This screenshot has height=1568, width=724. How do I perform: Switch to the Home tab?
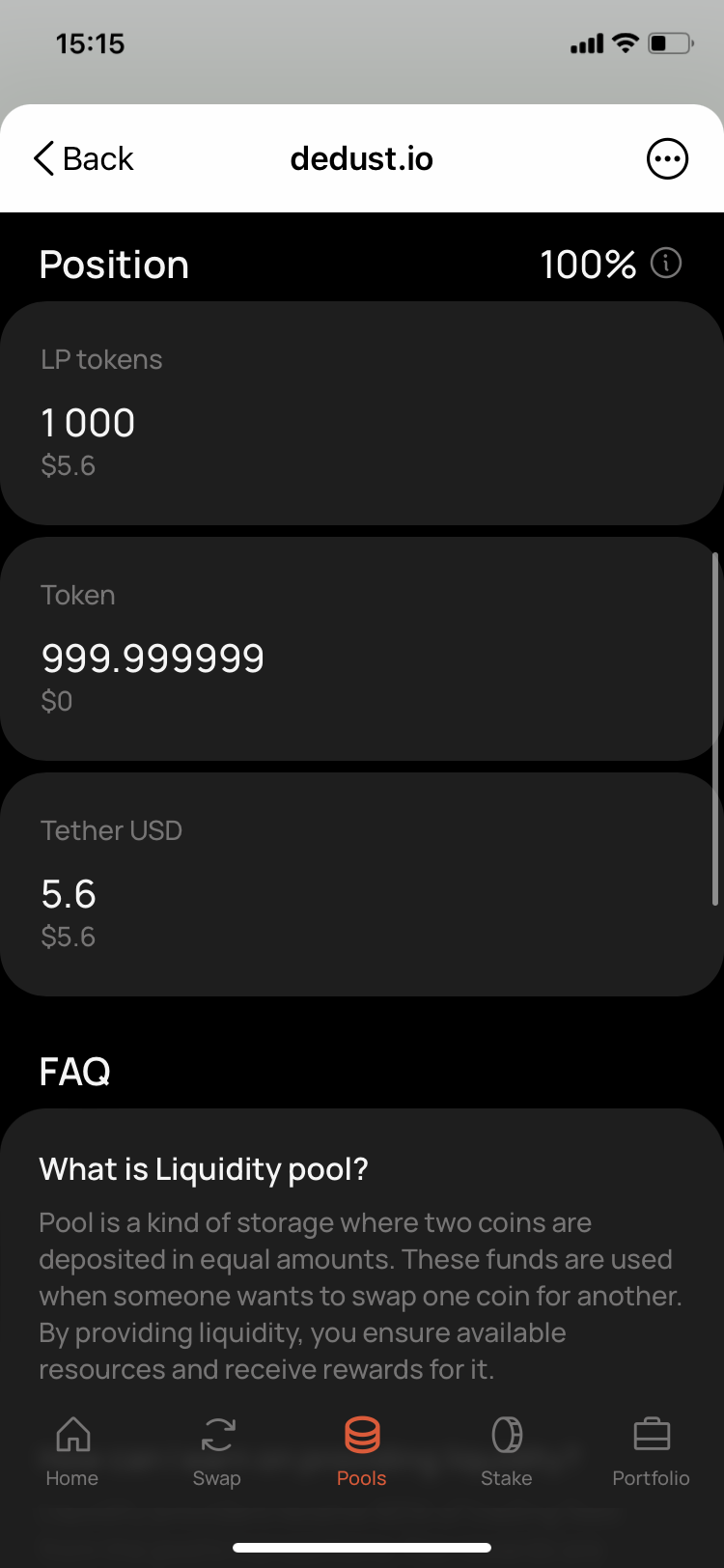click(72, 1451)
